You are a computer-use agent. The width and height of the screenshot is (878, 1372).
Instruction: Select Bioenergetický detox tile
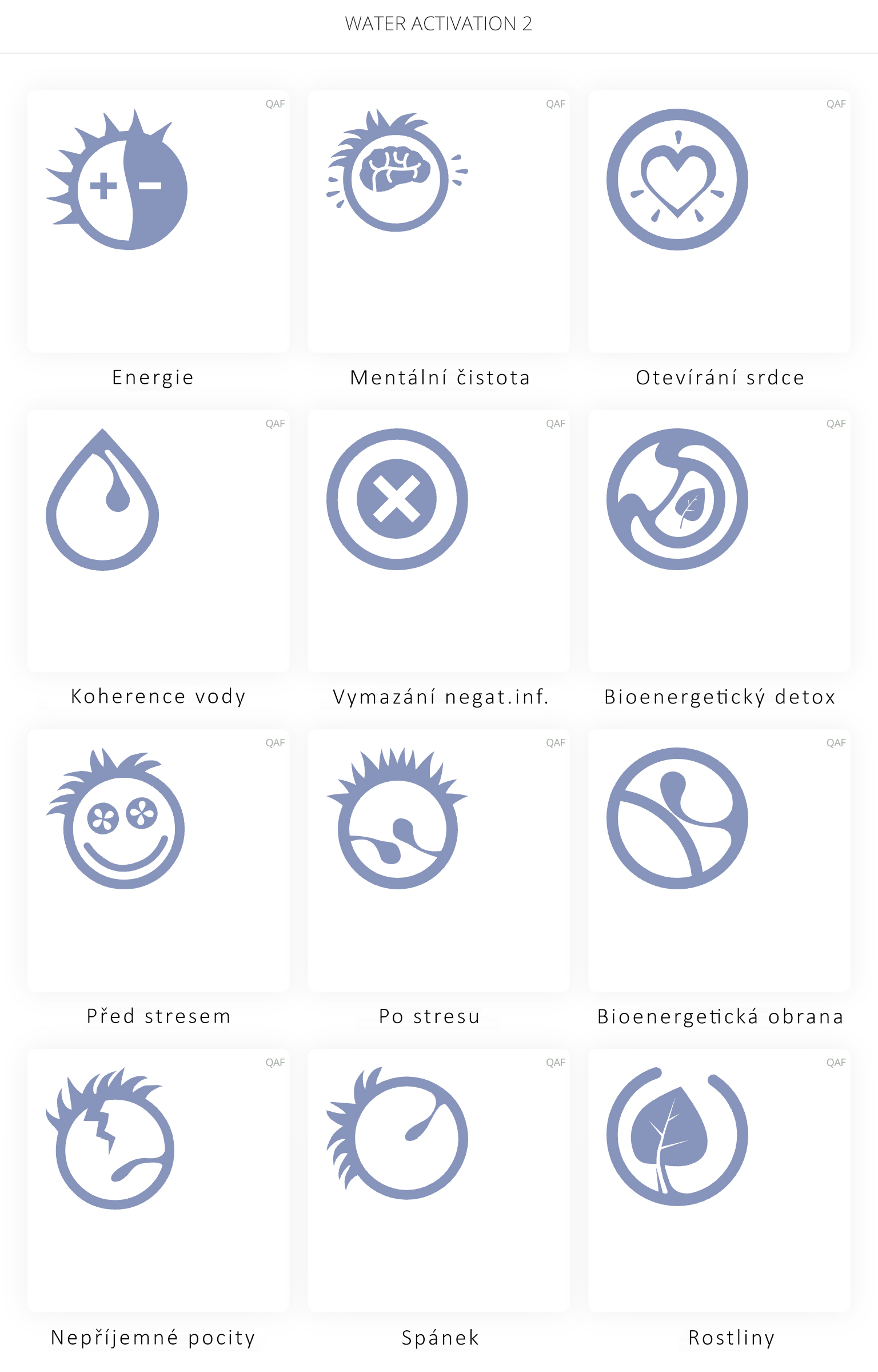pos(719,541)
